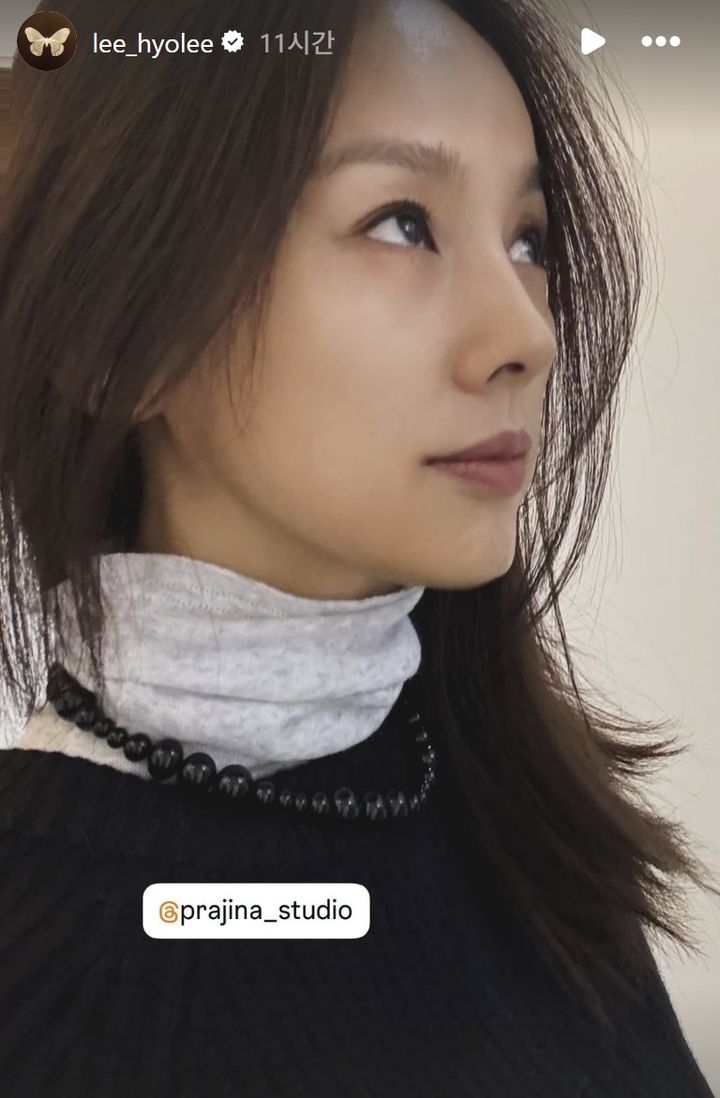Open the three-dot overflow menu
720x1098 pixels.
click(x=660, y=41)
